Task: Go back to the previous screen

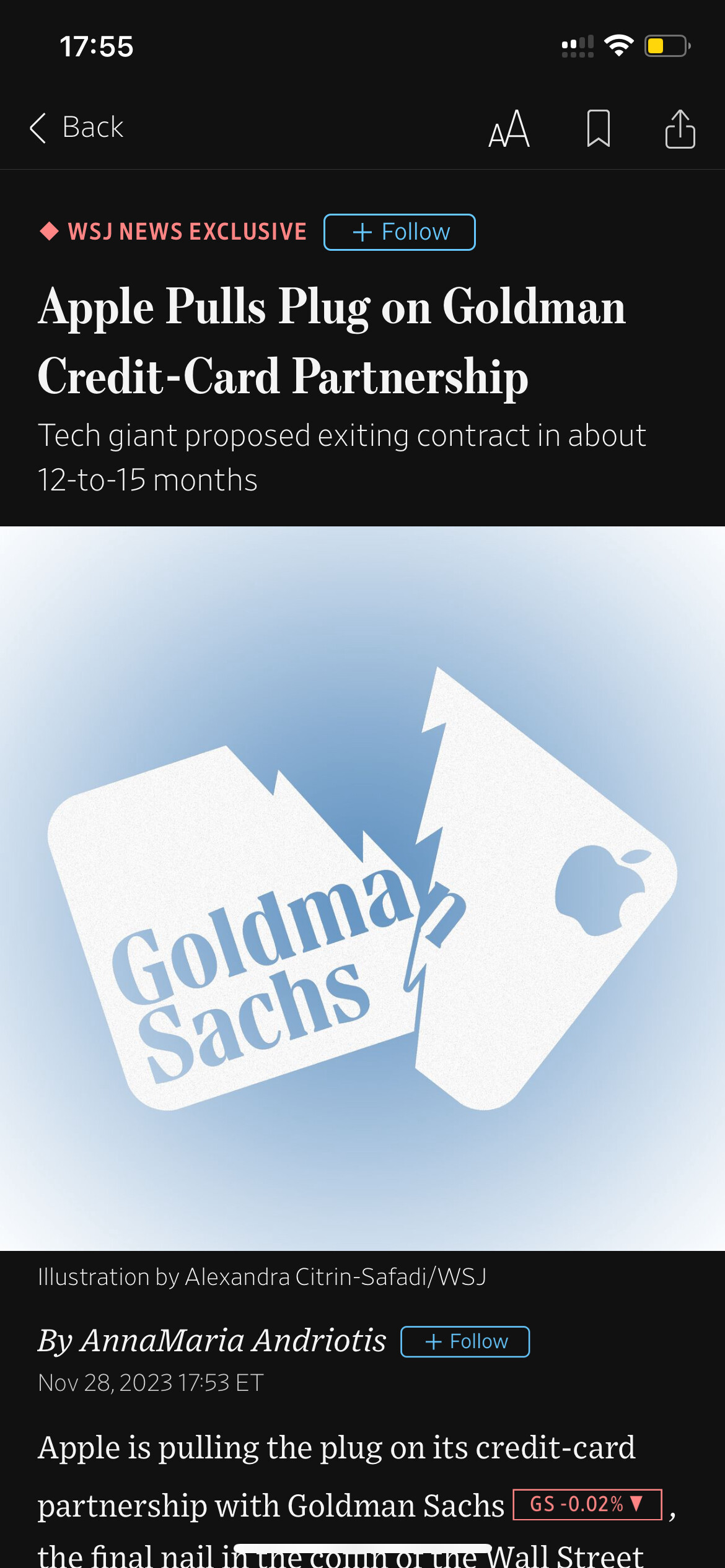Action: pyautogui.click(x=77, y=128)
